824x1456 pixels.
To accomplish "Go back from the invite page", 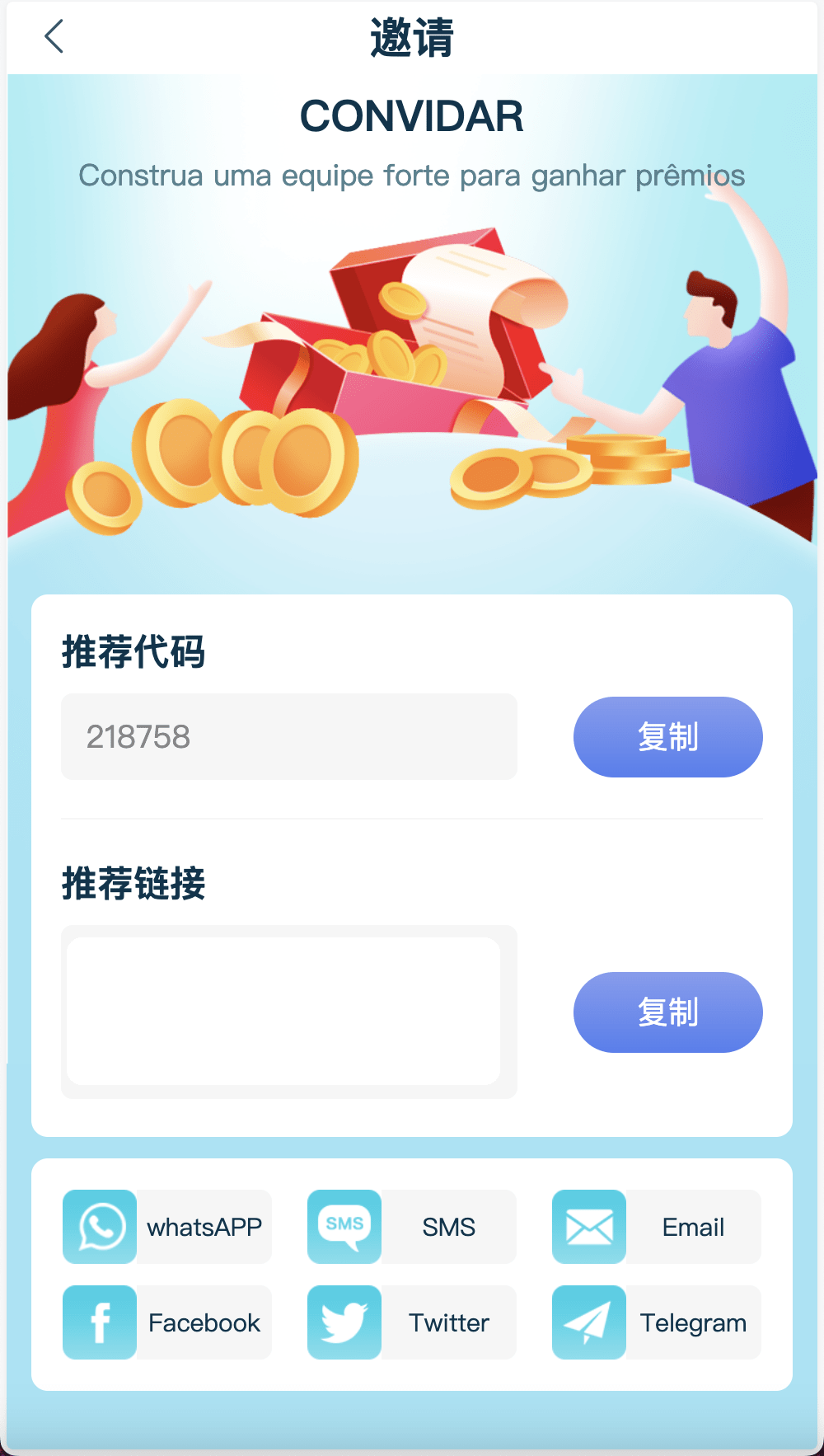I will pyautogui.click(x=54, y=37).
